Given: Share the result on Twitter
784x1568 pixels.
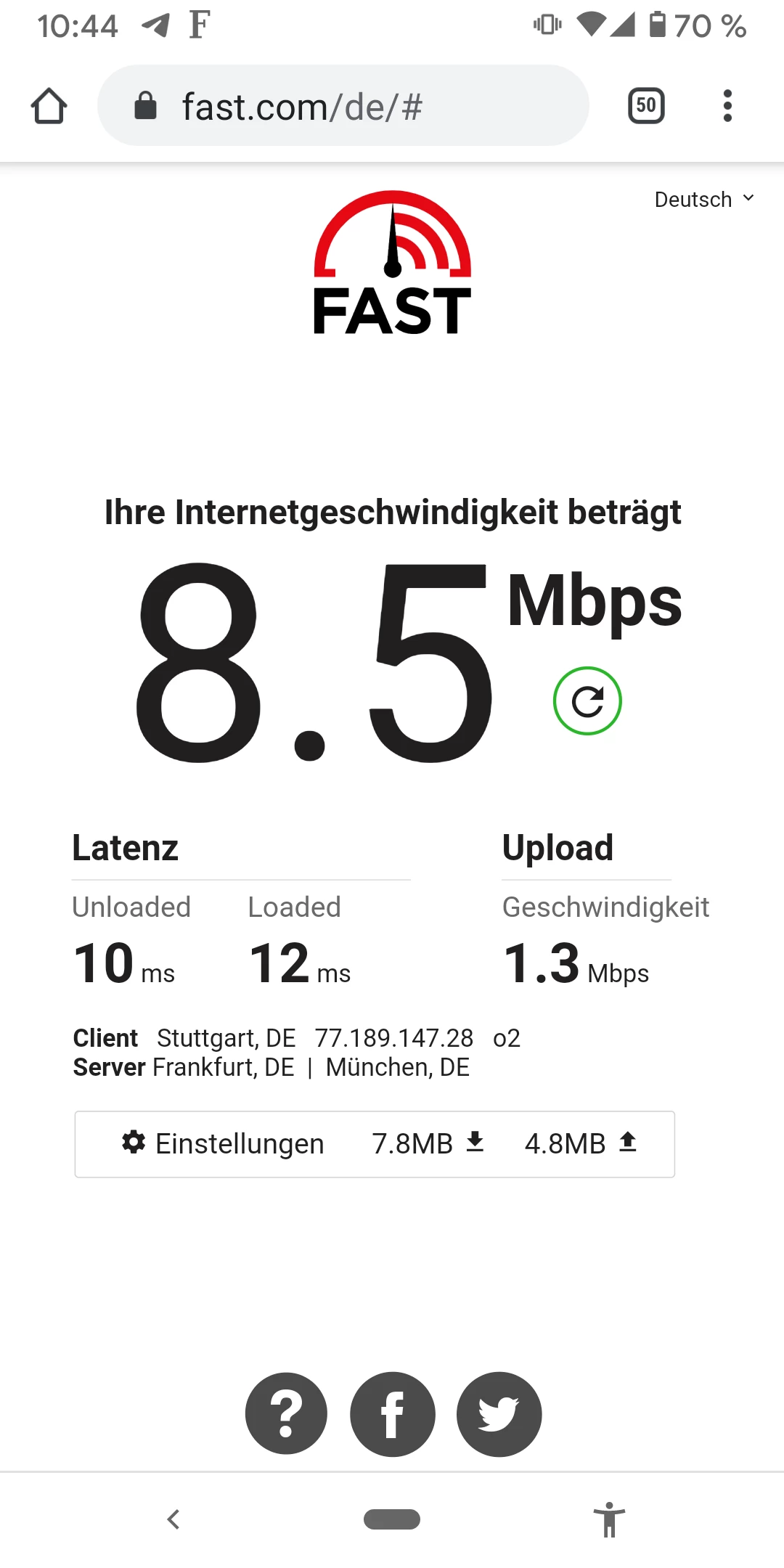Looking at the screenshot, I should (x=499, y=1413).
